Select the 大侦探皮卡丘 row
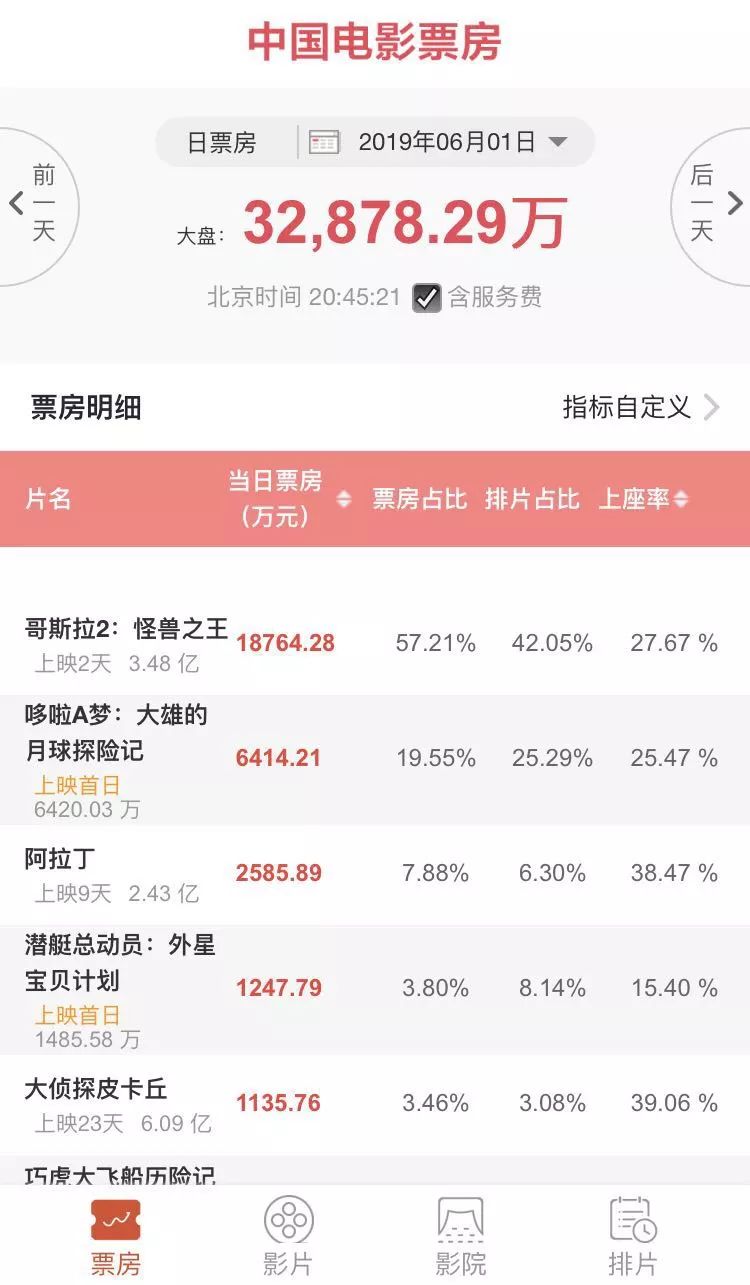This screenshot has width=750, height=1285. (375, 1105)
